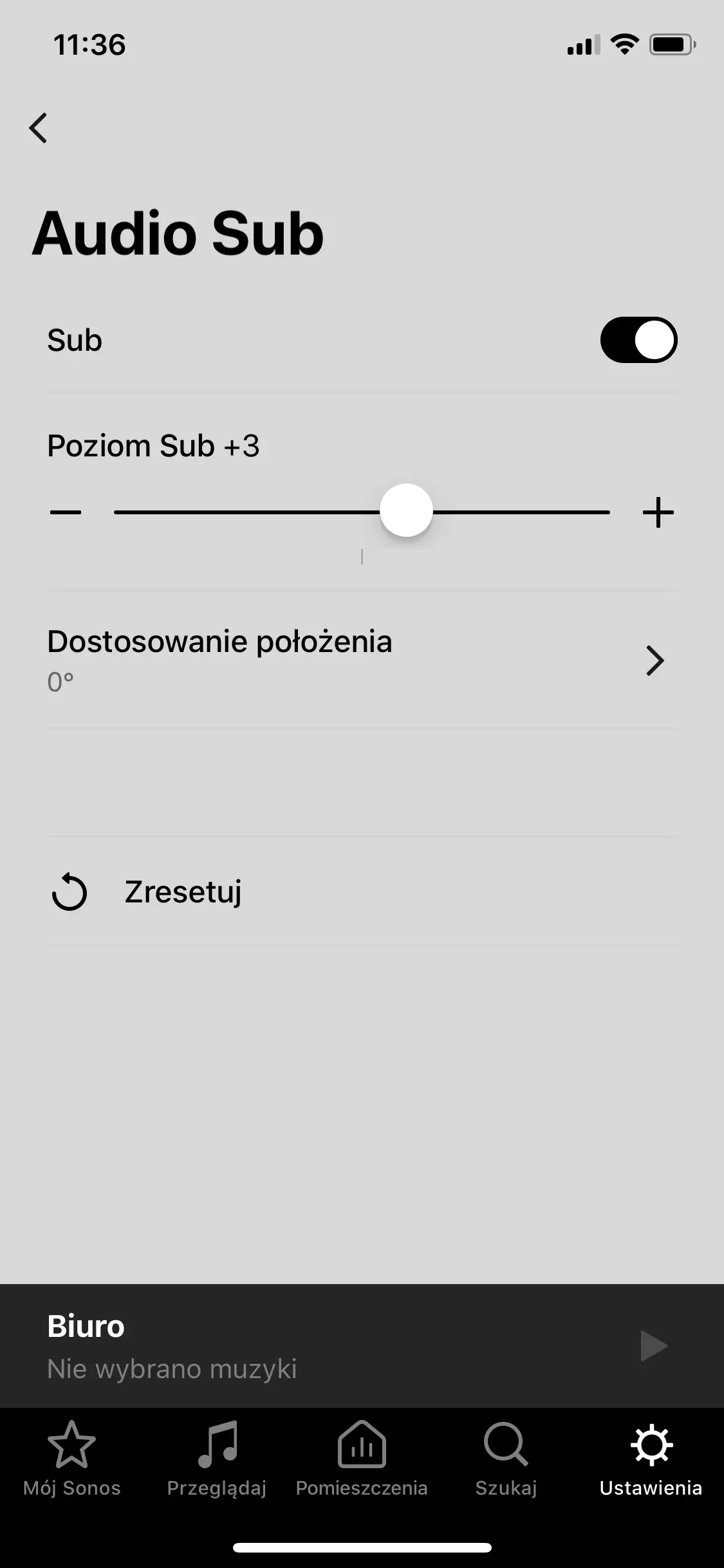Viewport: 724px width, 1568px height.
Task: Switch to the Mój Sonos tab
Action: [x=71, y=1459]
